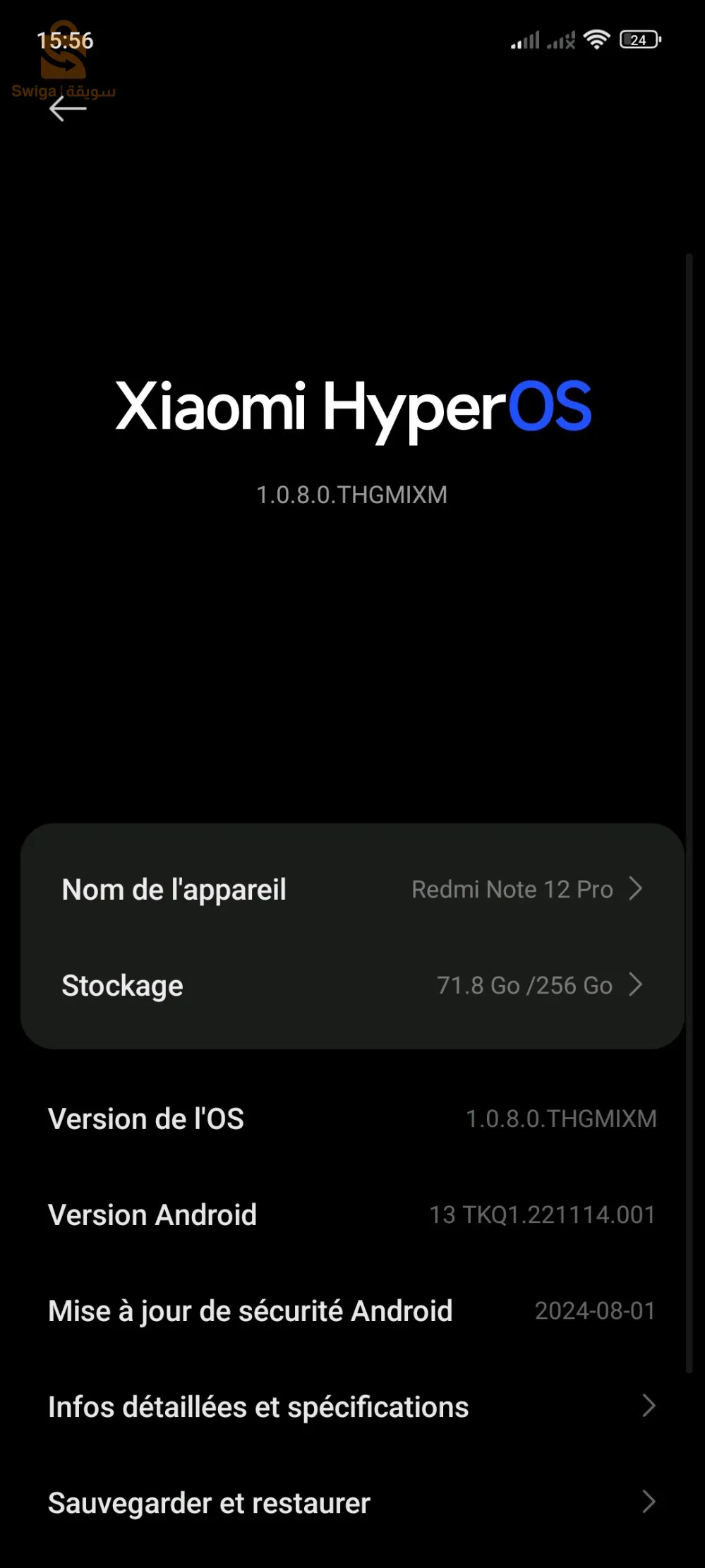Image resolution: width=705 pixels, height=1568 pixels.
Task: Tap Android version value 13 TKQ1.221114.001
Action: click(544, 1214)
